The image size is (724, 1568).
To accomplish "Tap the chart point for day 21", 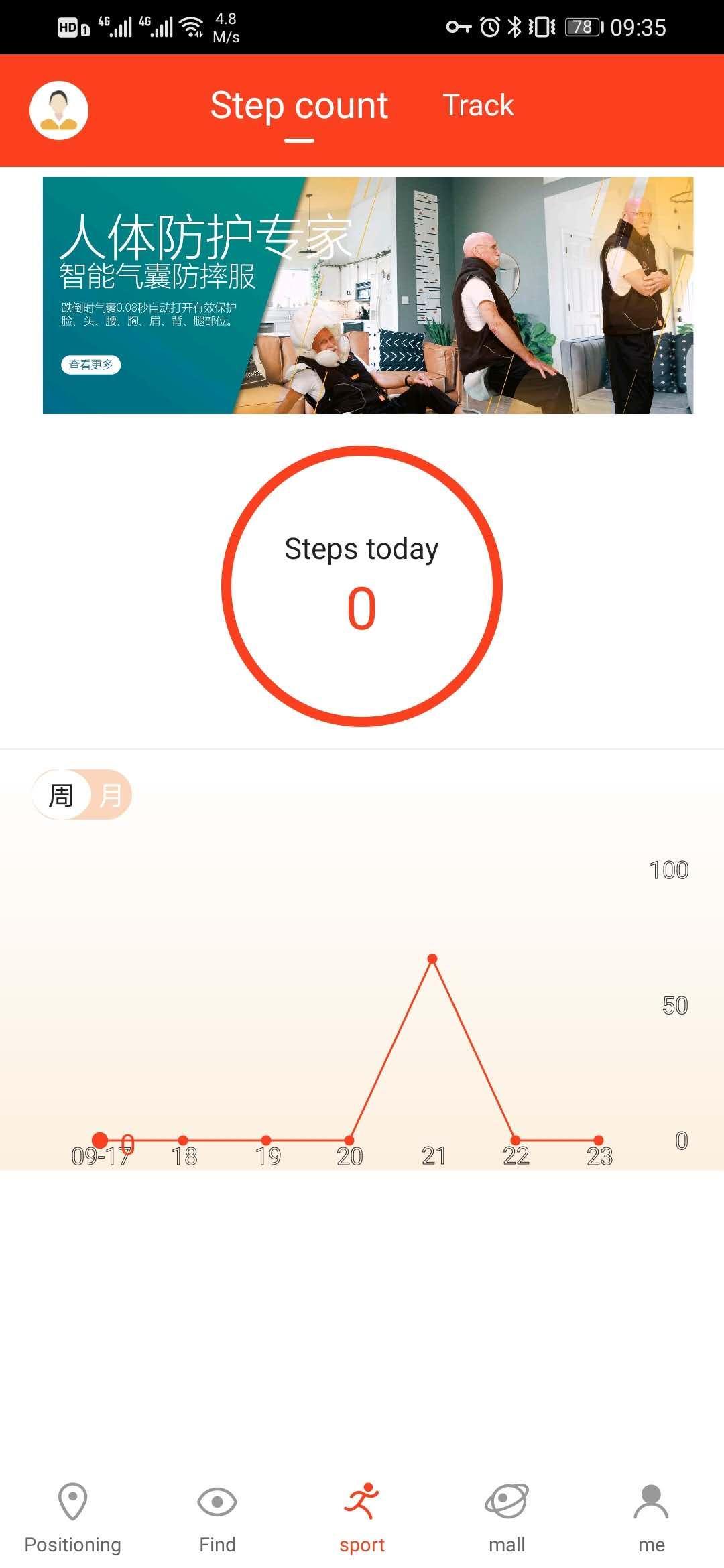I will pos(432,958).
